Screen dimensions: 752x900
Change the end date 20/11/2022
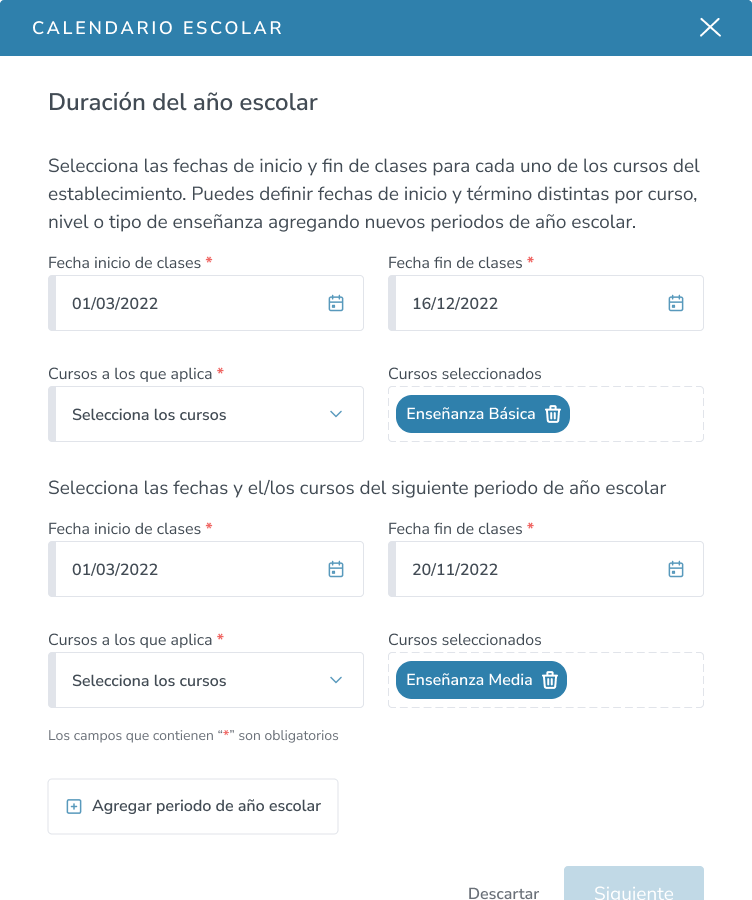(530, 570)
